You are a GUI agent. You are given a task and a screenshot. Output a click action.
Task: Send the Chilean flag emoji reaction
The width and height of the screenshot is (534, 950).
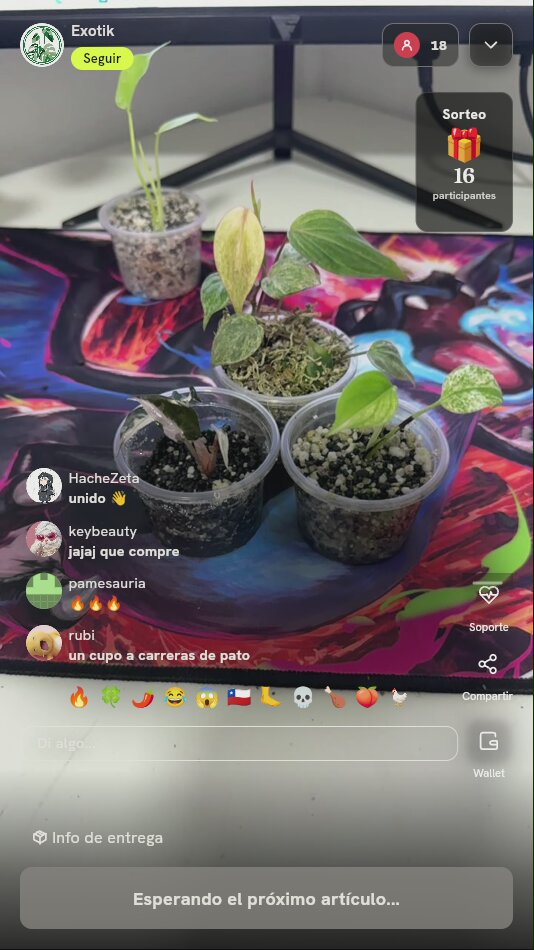click(239, 697)
